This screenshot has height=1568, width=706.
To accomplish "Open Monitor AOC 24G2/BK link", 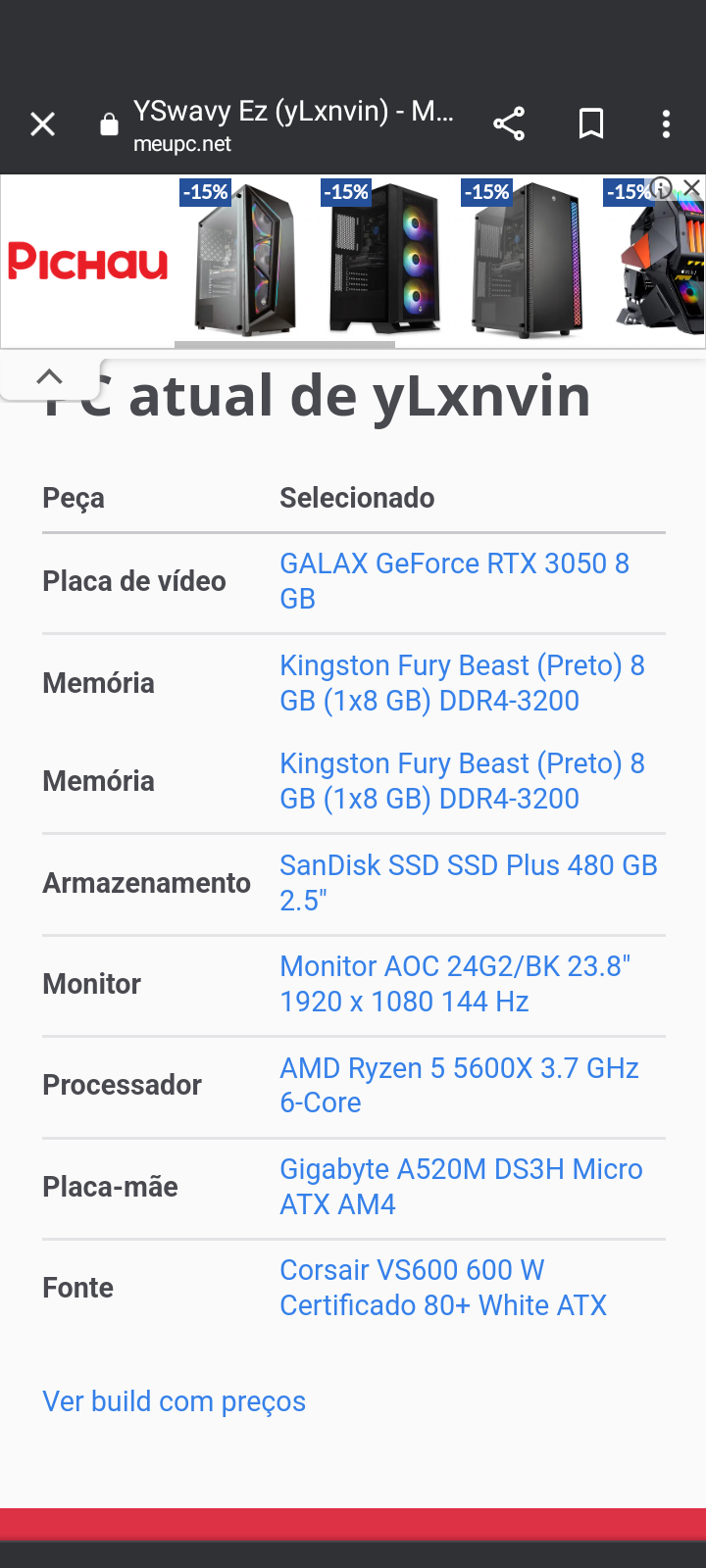I will [455, 984].
